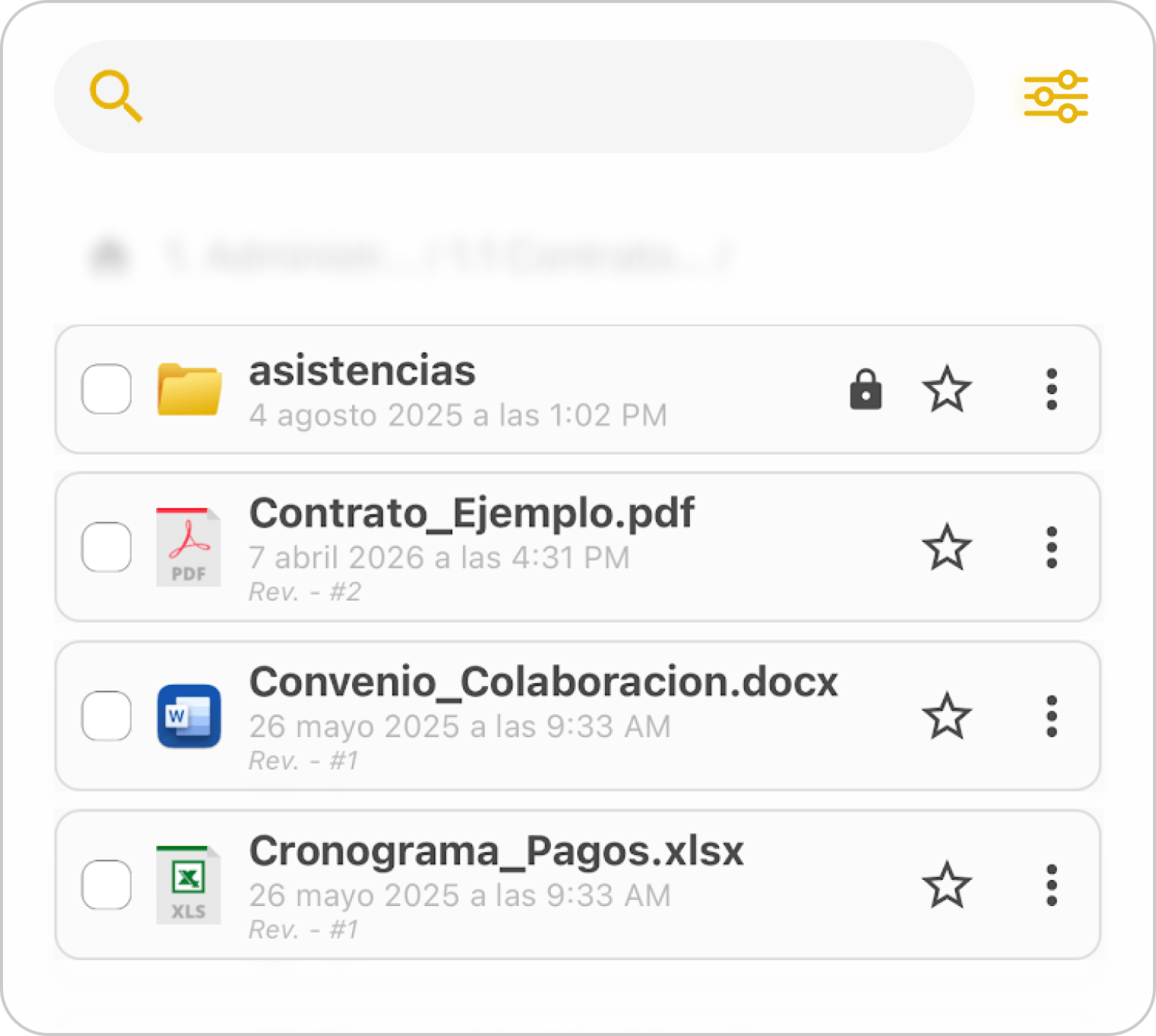Screen dimensions: 1156x1036
Task: Go to the home folder in breadcrumb
Action: point(110,256)
